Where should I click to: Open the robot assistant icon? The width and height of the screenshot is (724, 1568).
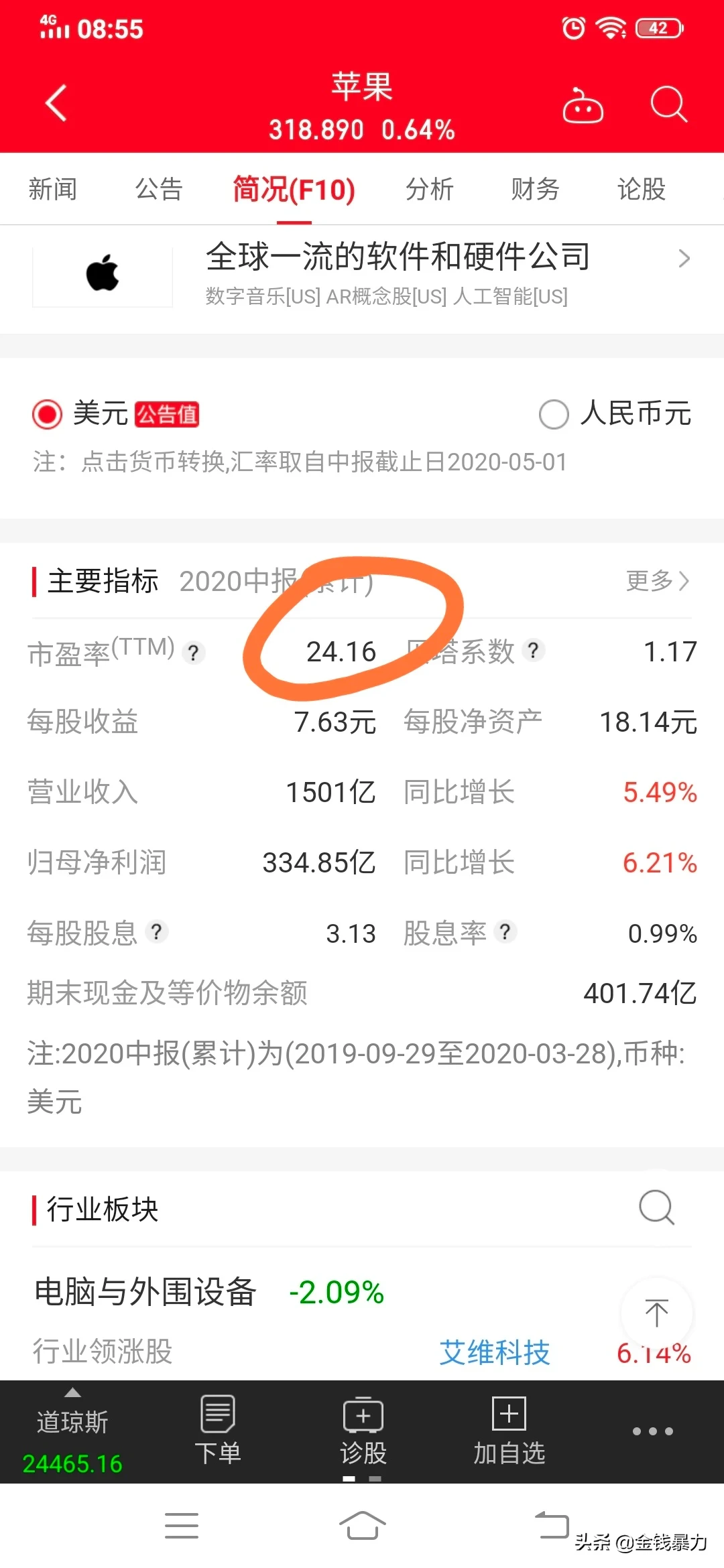(x=583, y=106)
